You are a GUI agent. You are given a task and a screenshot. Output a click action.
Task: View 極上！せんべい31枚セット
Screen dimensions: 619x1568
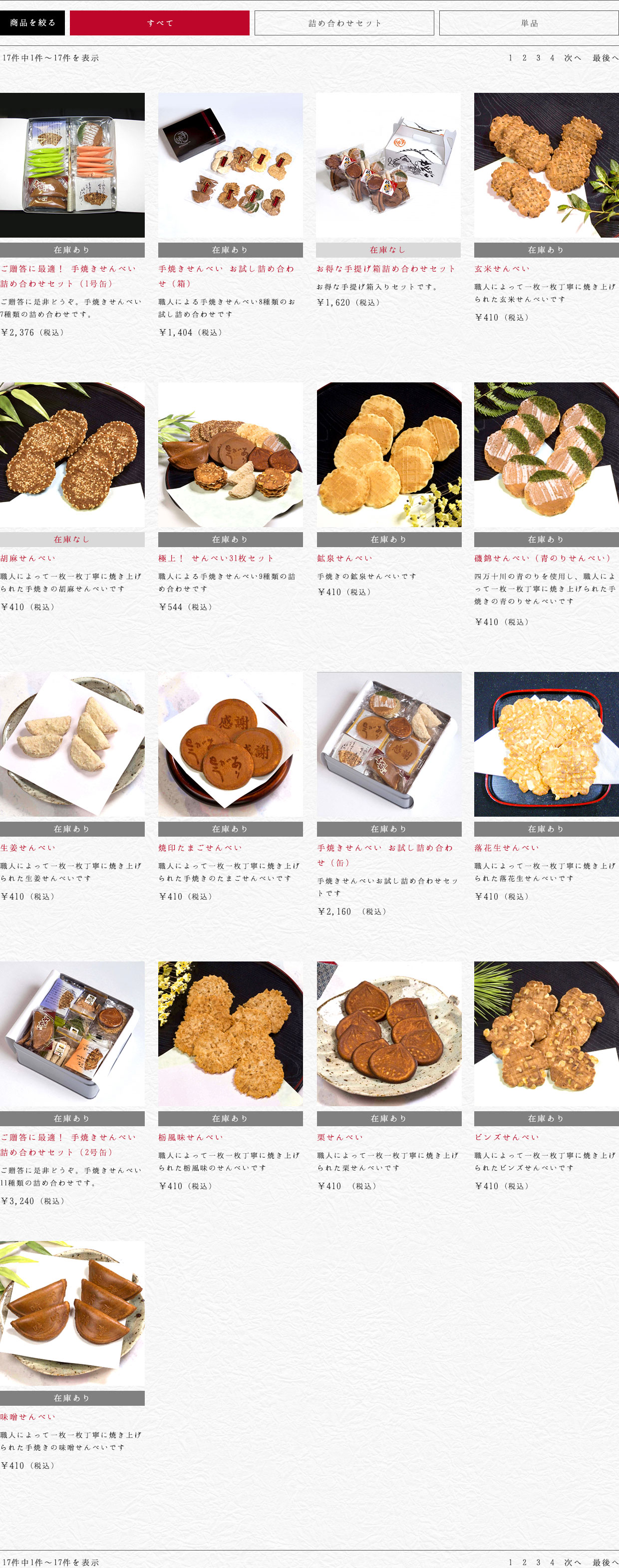pos(216,558)
